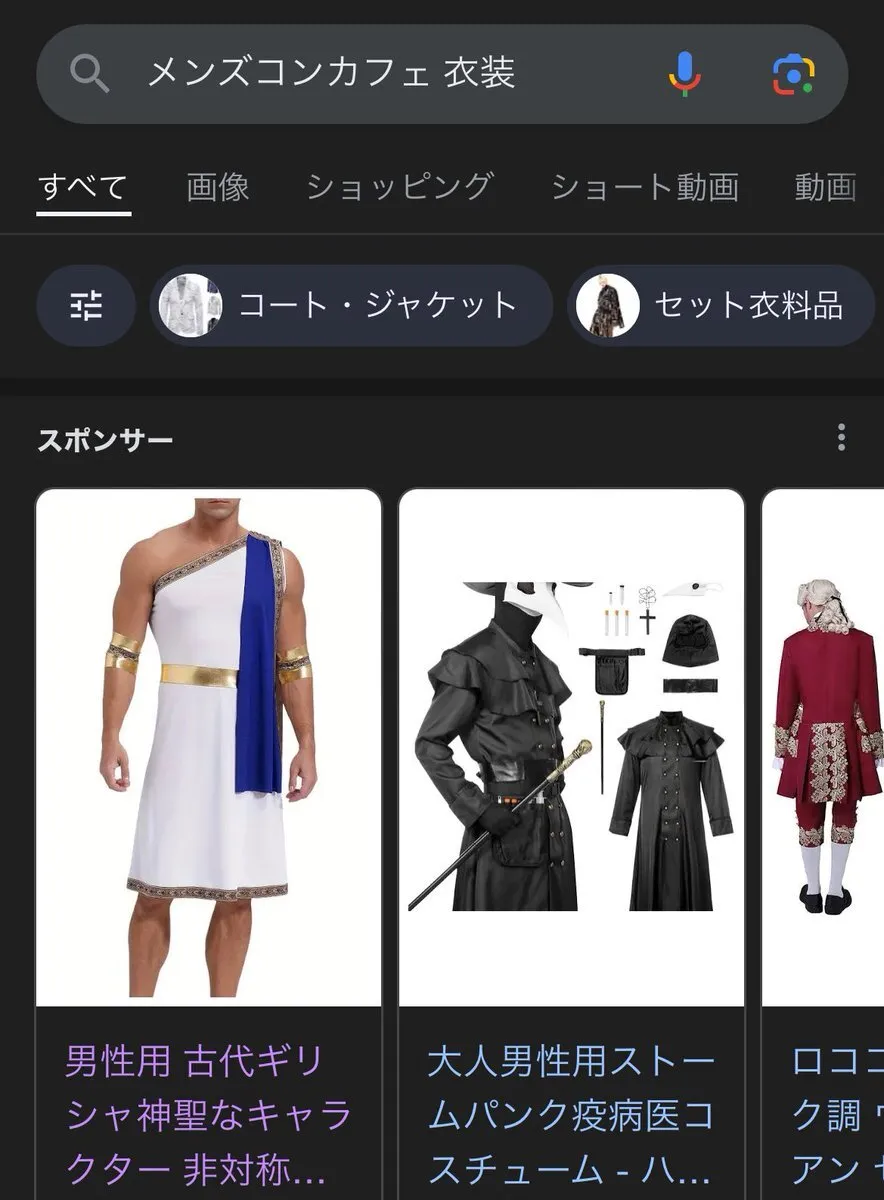Screen dimensions: 884x1200
Task: Select the すべて tab
Action: (x=83, y=187)
